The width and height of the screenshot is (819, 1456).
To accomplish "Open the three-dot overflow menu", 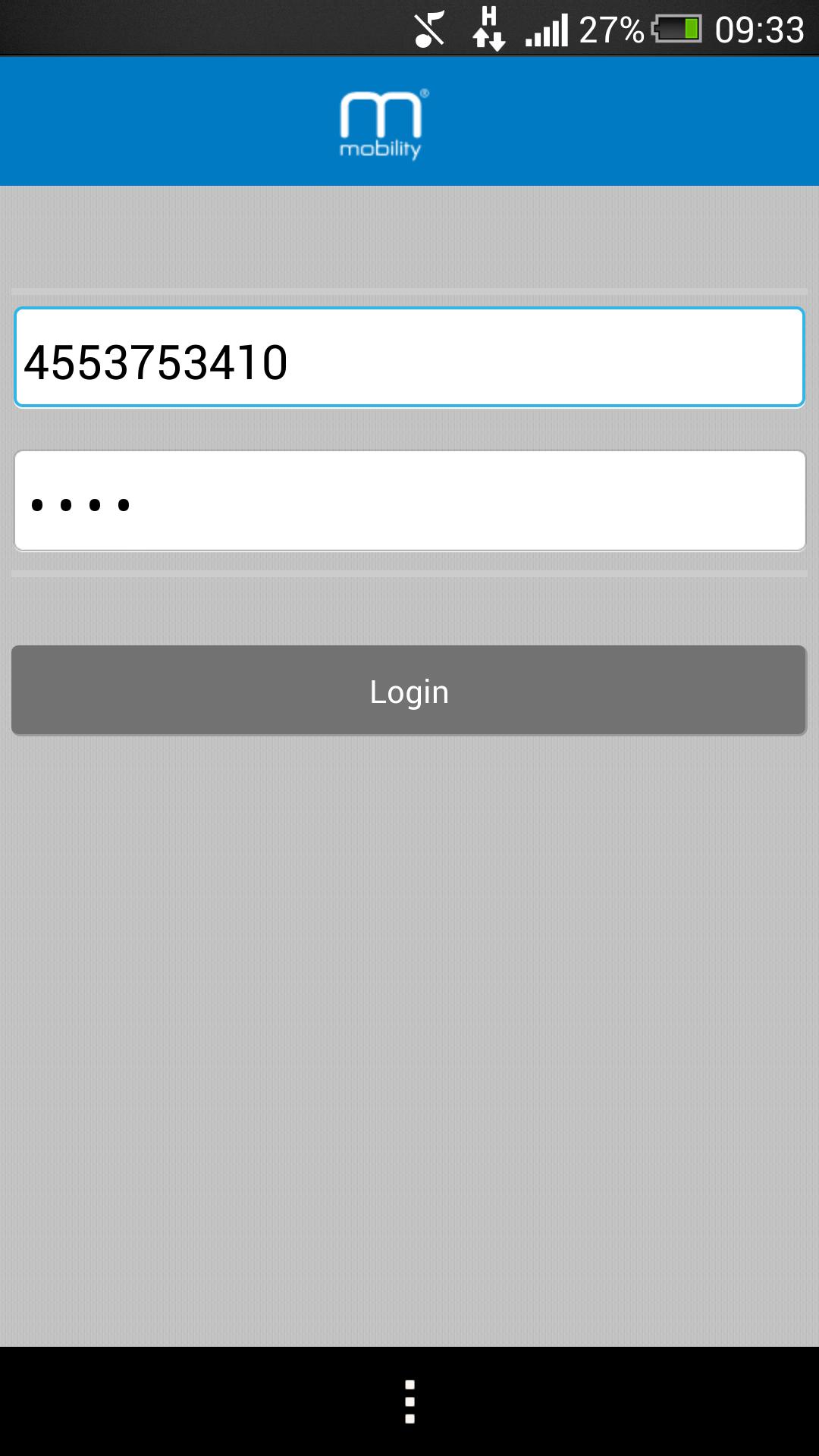I will [409, 1401].
